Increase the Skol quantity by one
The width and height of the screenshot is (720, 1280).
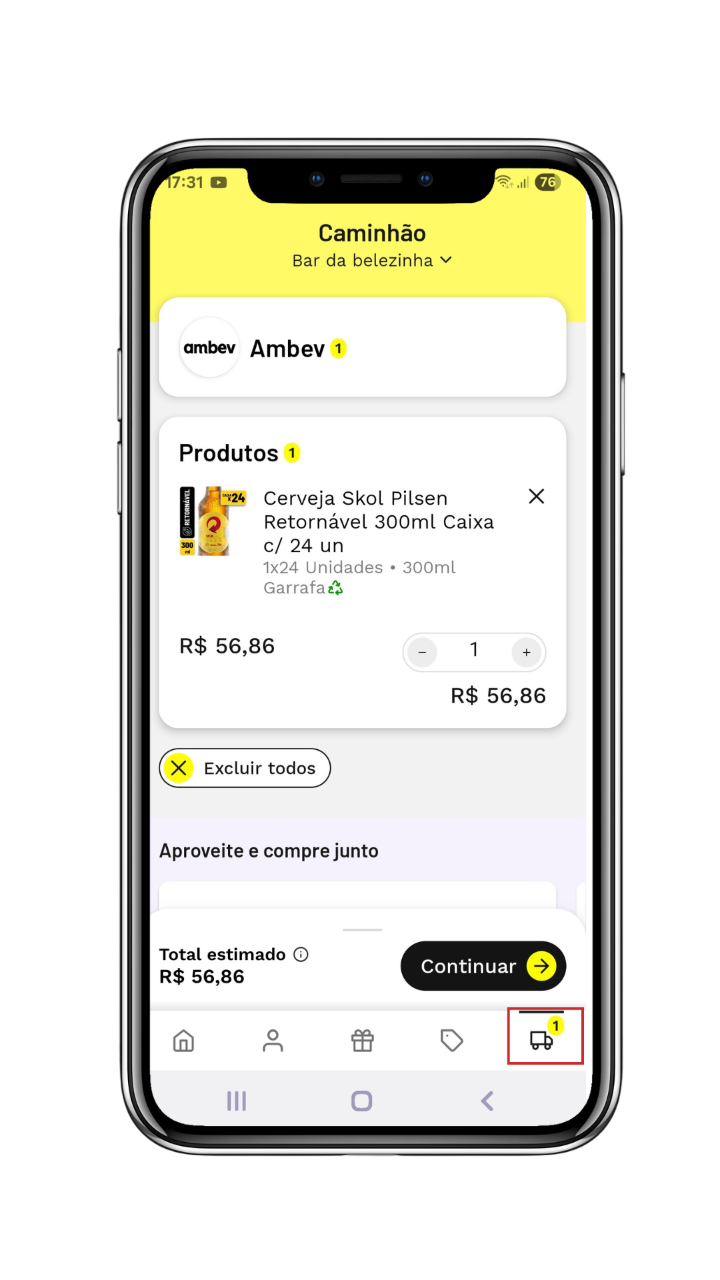pyautogui.click(x=526, y=652)
